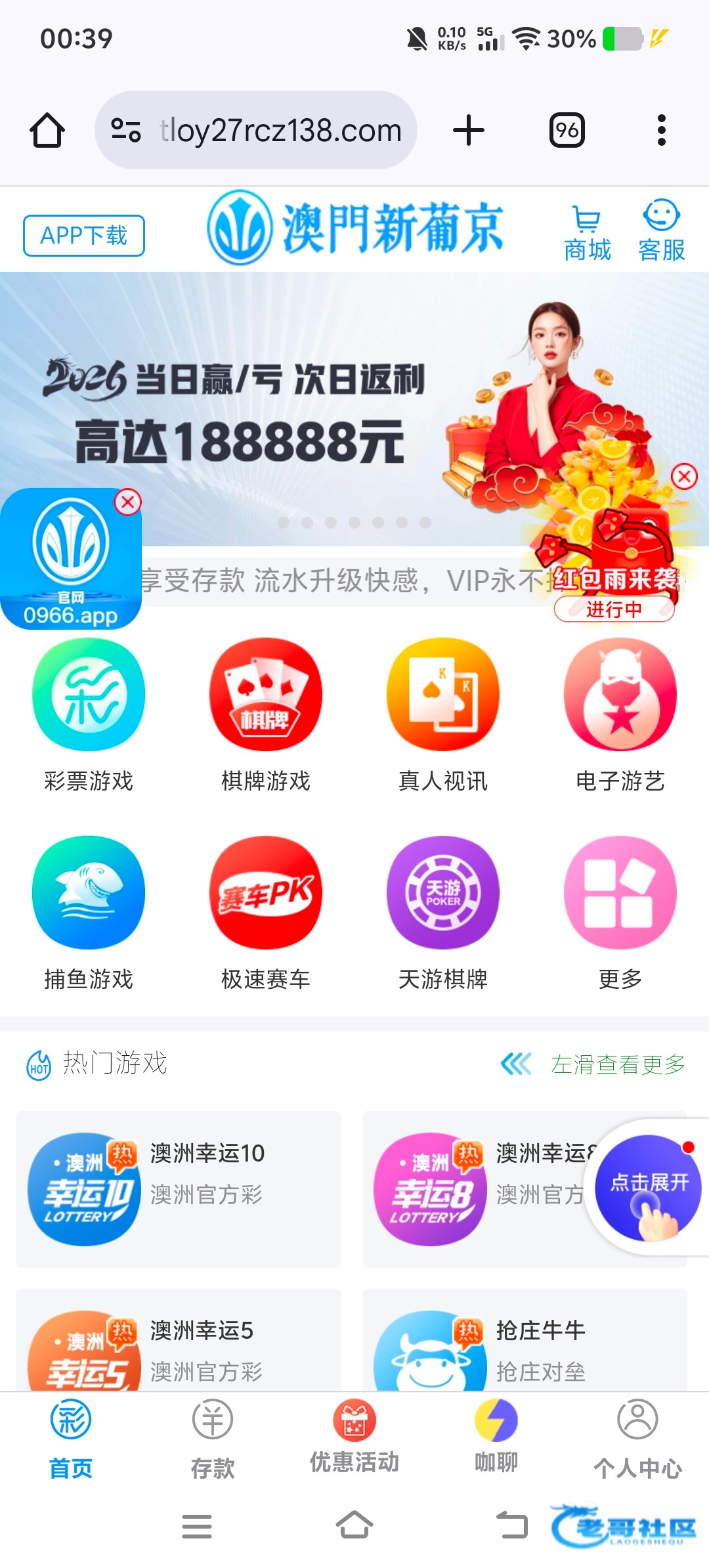709x1568 pixels.
Task: Show 更多 game categories
Action: pyautogui.click(x=620, y=913)
